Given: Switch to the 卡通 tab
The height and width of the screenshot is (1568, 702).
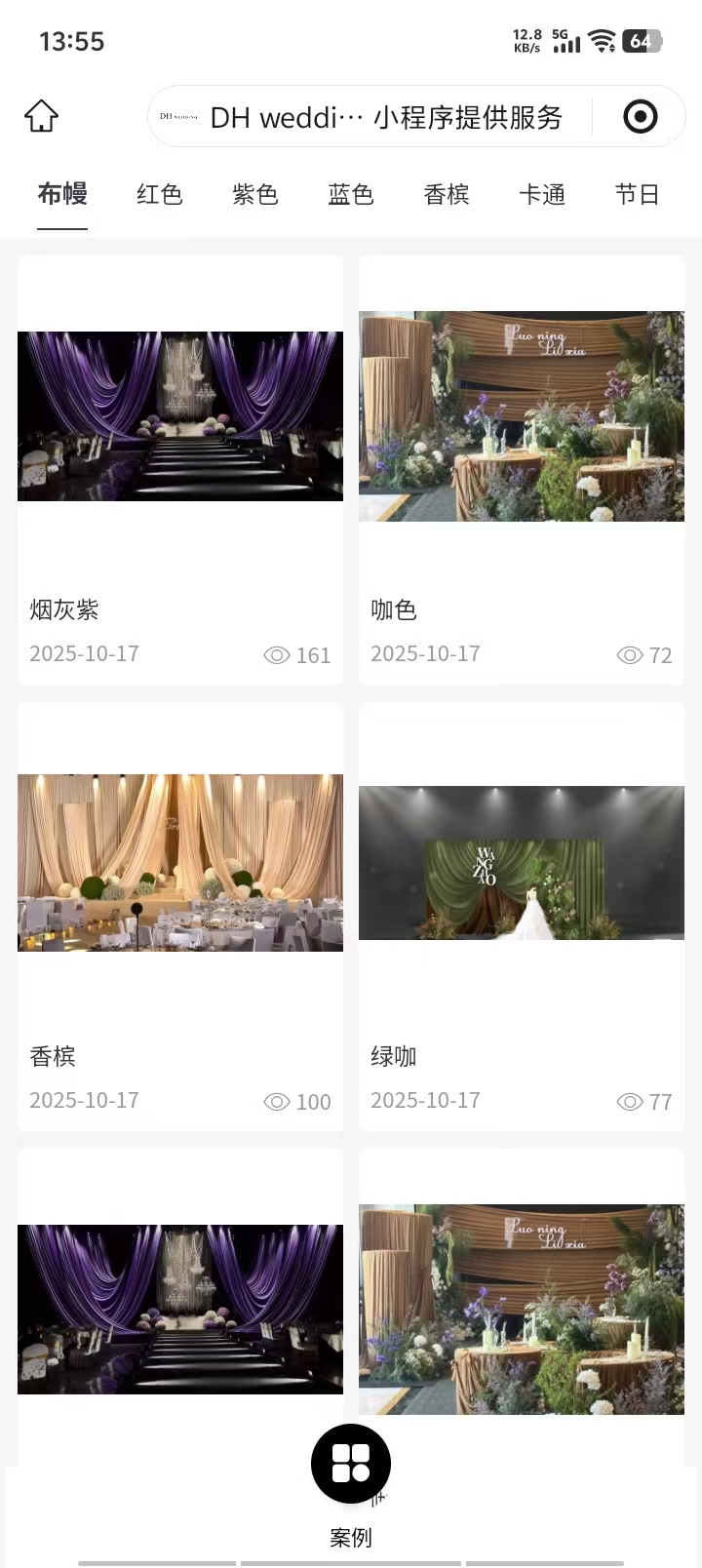Looking at the screenshot, I should tap(541, 194).
